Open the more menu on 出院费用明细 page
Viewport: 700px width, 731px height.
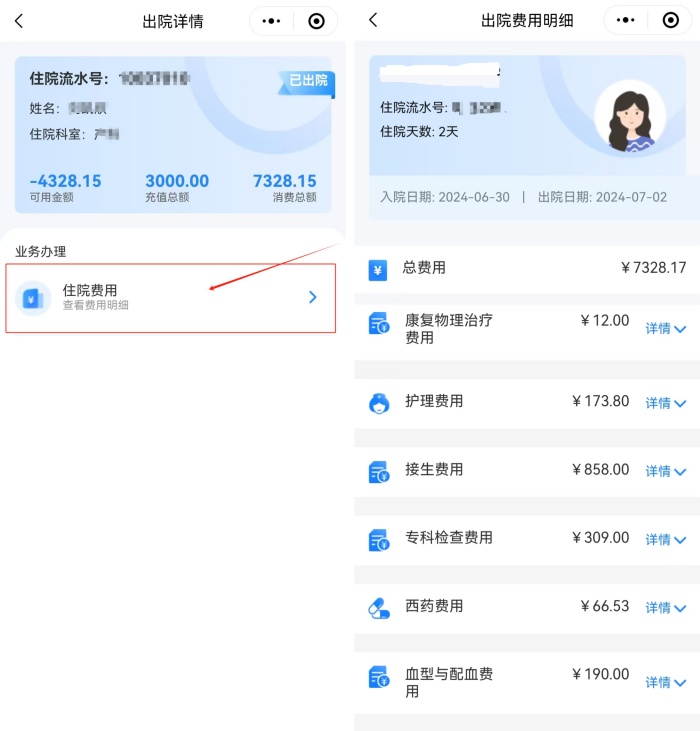tap(626, 21)
